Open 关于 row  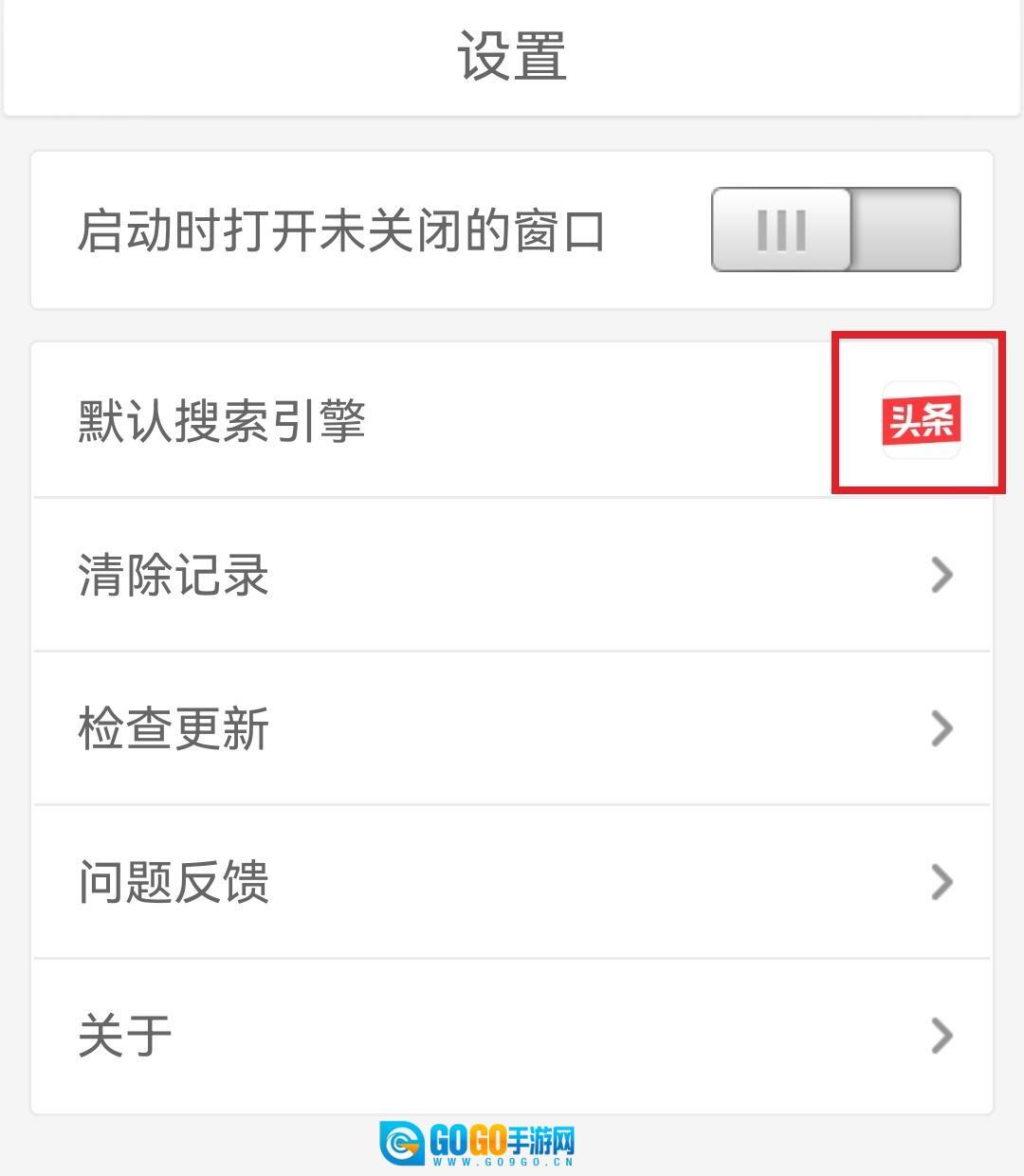[x=512, y=1036]
